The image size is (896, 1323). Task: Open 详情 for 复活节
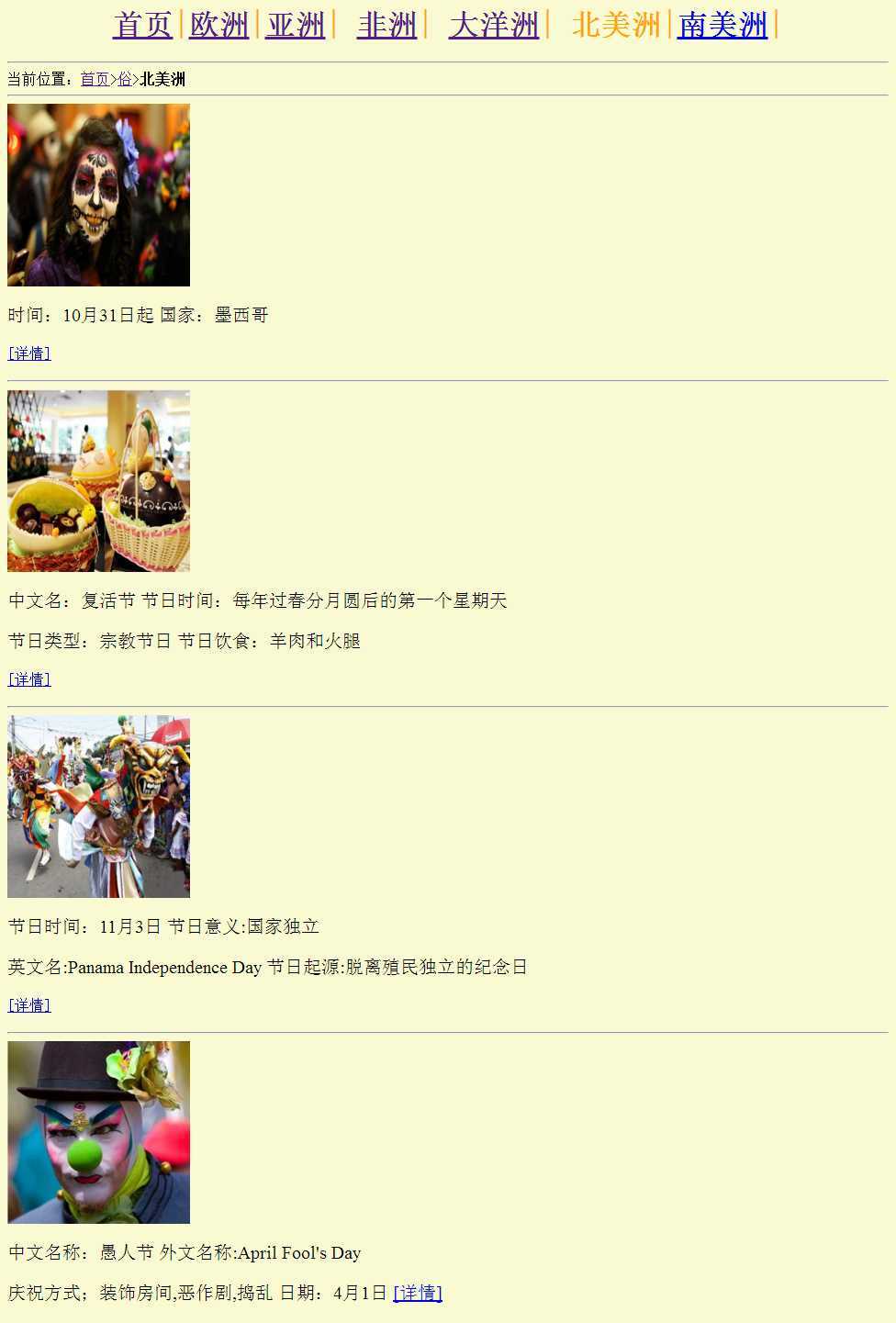[x=29, y=679]
